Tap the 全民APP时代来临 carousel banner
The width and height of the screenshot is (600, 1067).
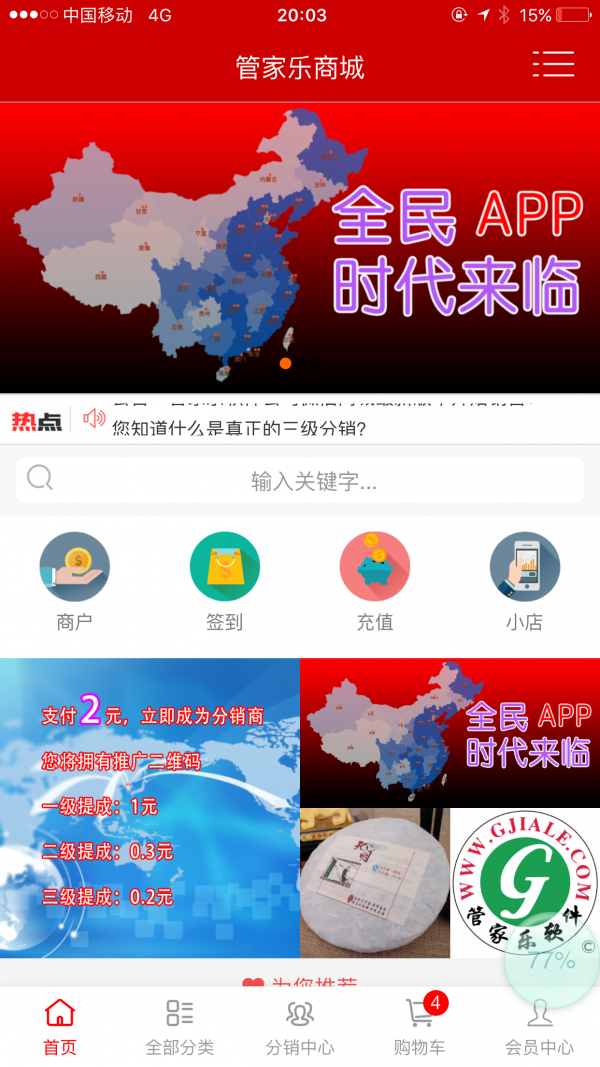[300, 247]
